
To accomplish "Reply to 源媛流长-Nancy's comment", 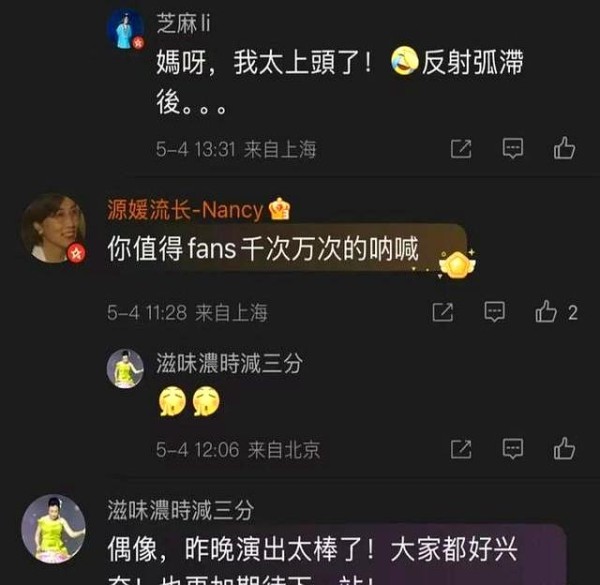I will coord(494,313).
